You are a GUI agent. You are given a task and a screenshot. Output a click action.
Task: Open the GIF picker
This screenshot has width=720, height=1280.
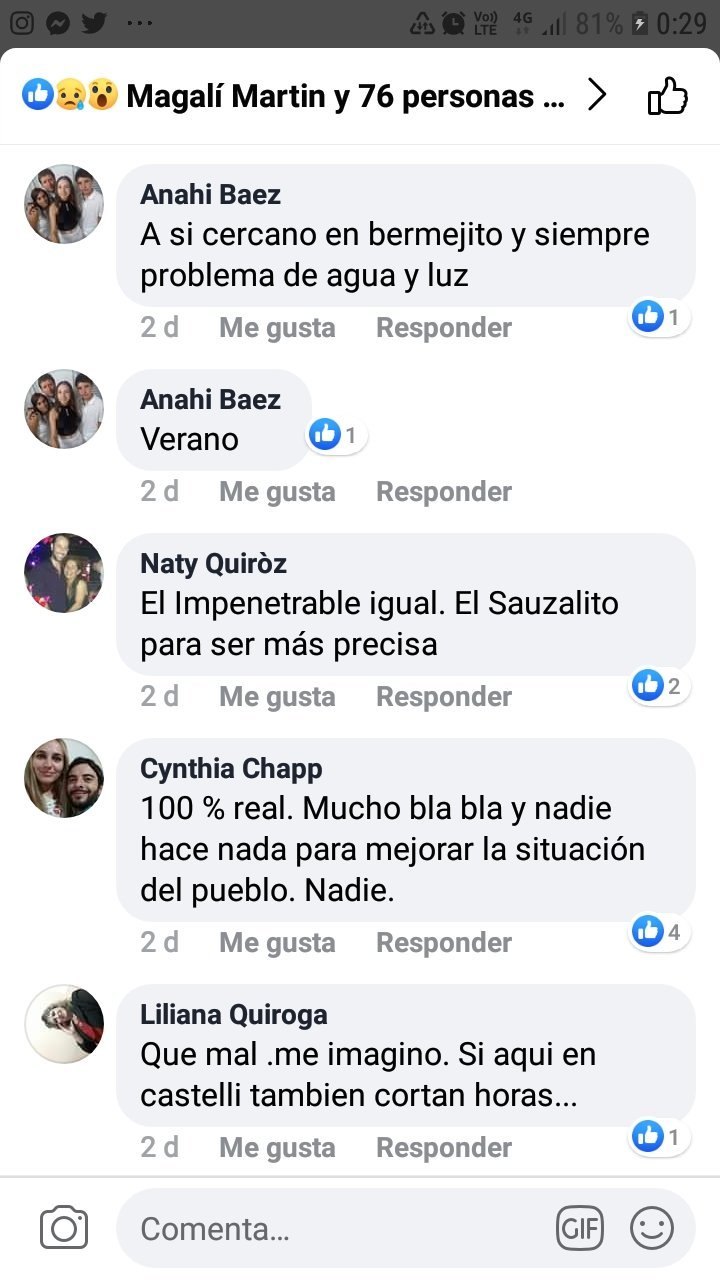[x=580, y=1228]
